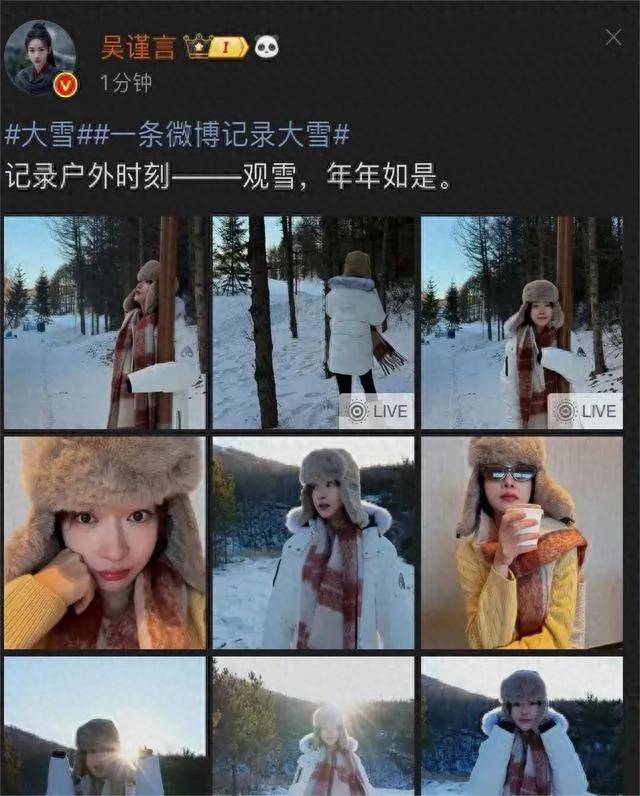The width and height of the screenshot is (640, 796).
Task: Open the close-up selfie in the yellow sweater
Action: [104, 542]
